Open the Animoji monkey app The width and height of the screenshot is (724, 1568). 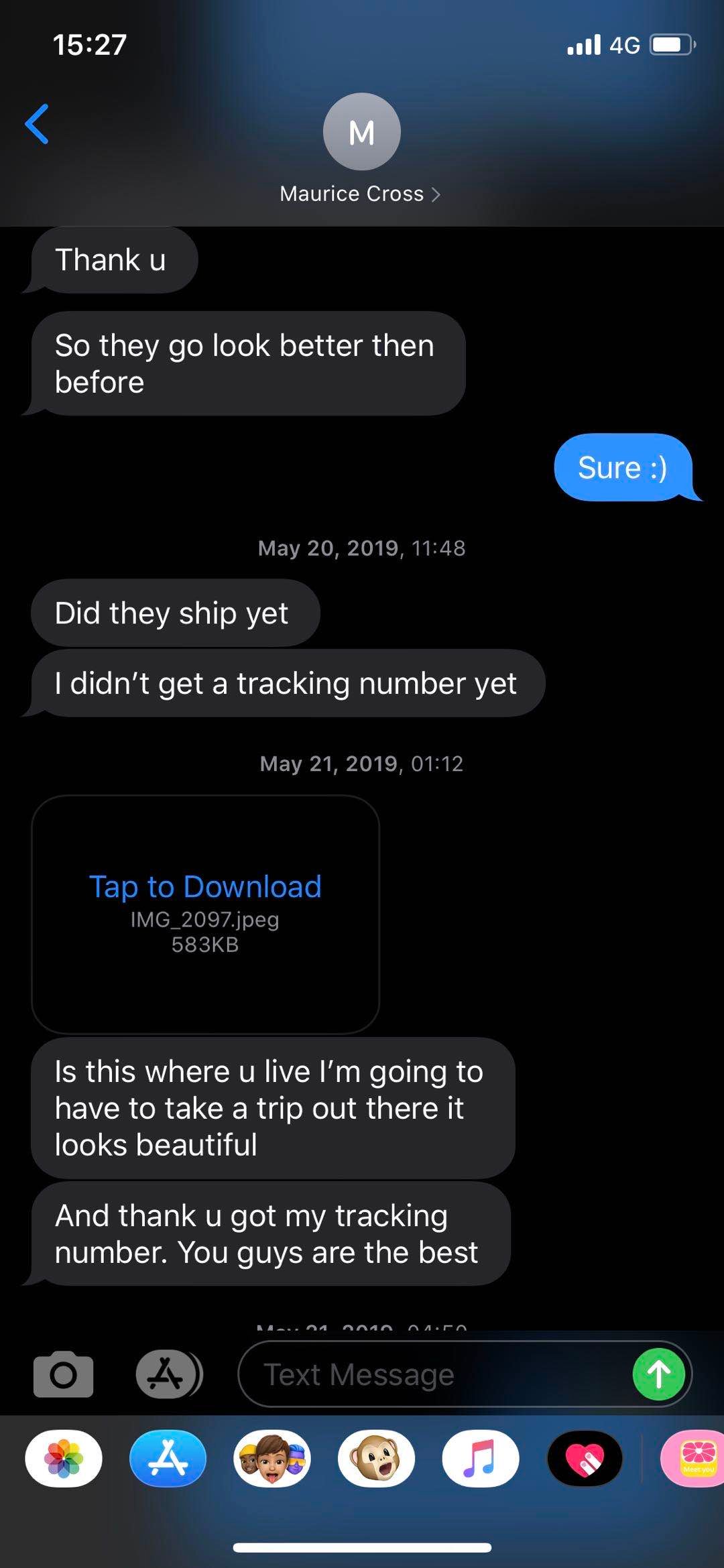tap(376, 1459)
